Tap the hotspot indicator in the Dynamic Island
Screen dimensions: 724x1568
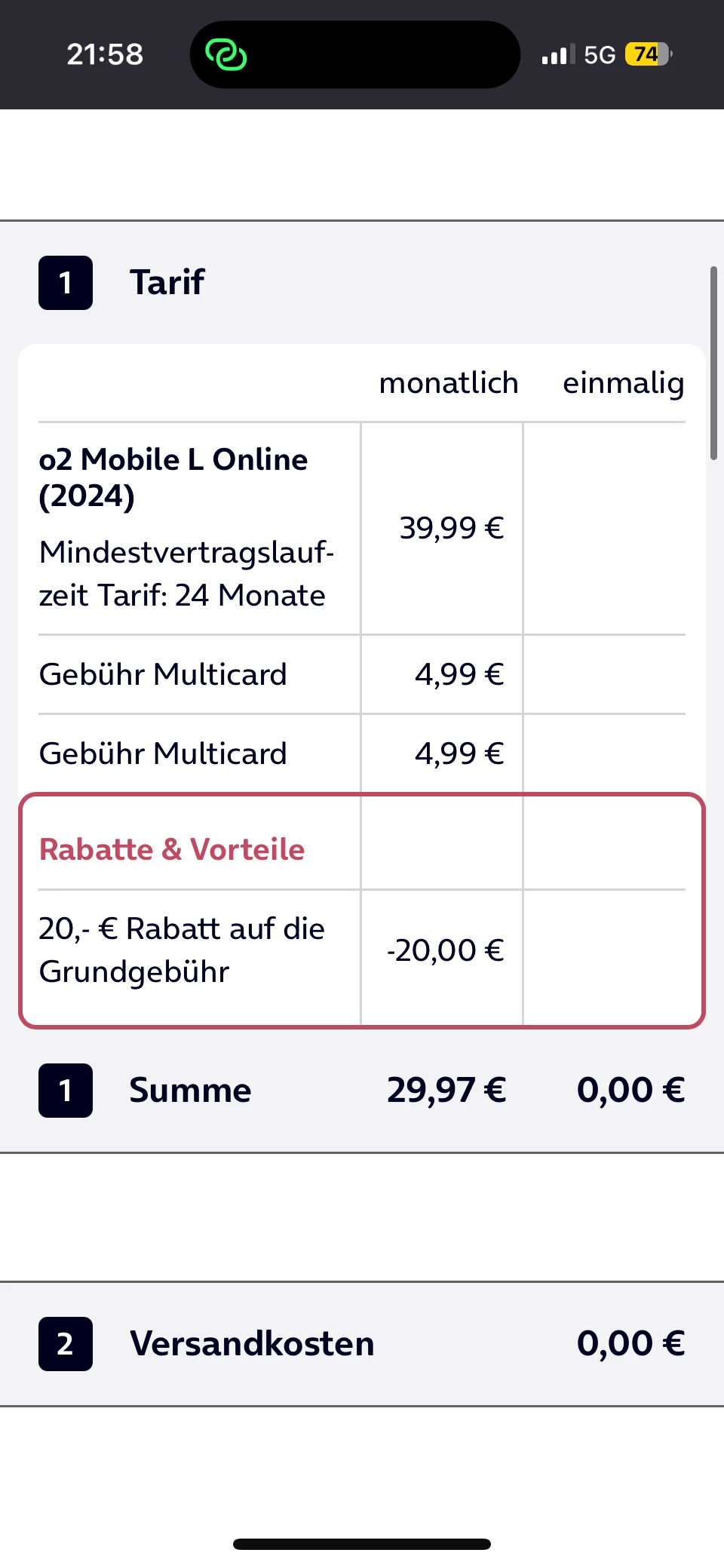(x=226, y=55)
